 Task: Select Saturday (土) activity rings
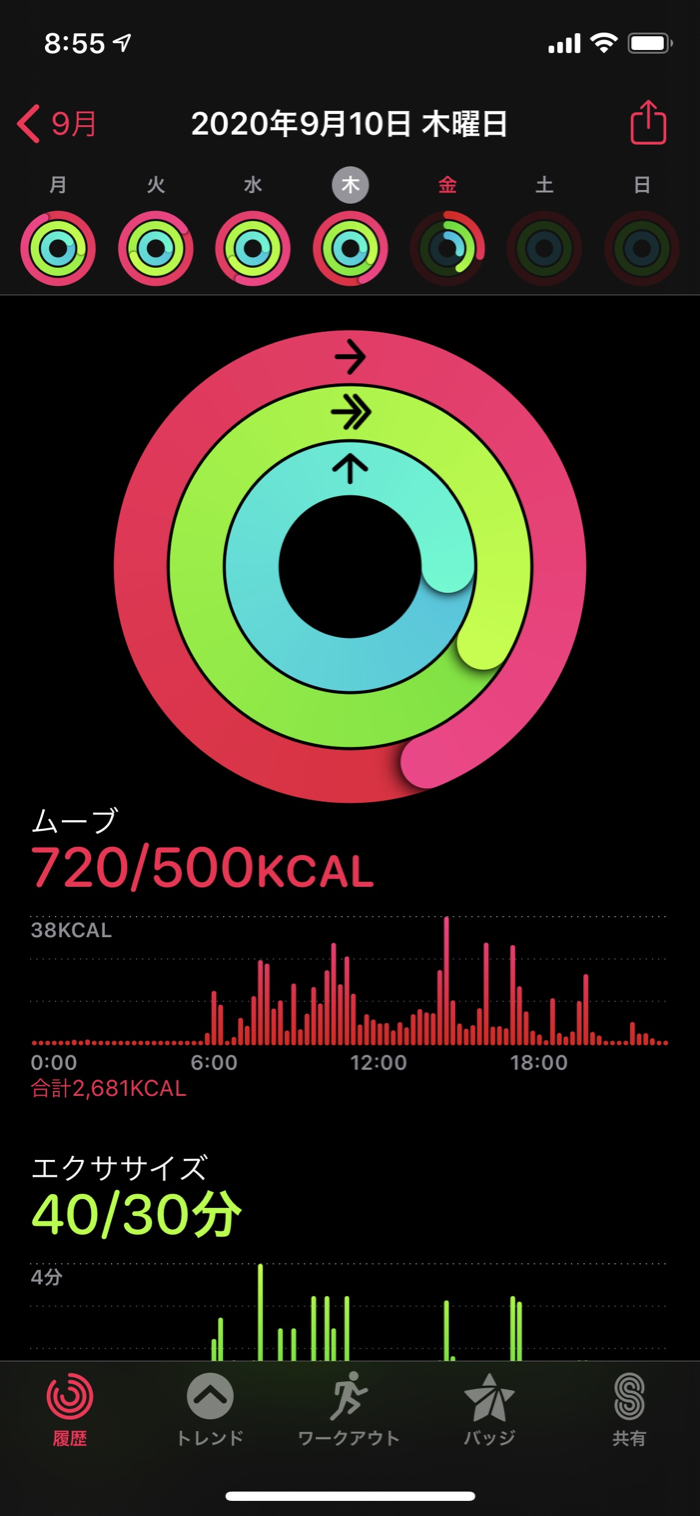point(544,248)
